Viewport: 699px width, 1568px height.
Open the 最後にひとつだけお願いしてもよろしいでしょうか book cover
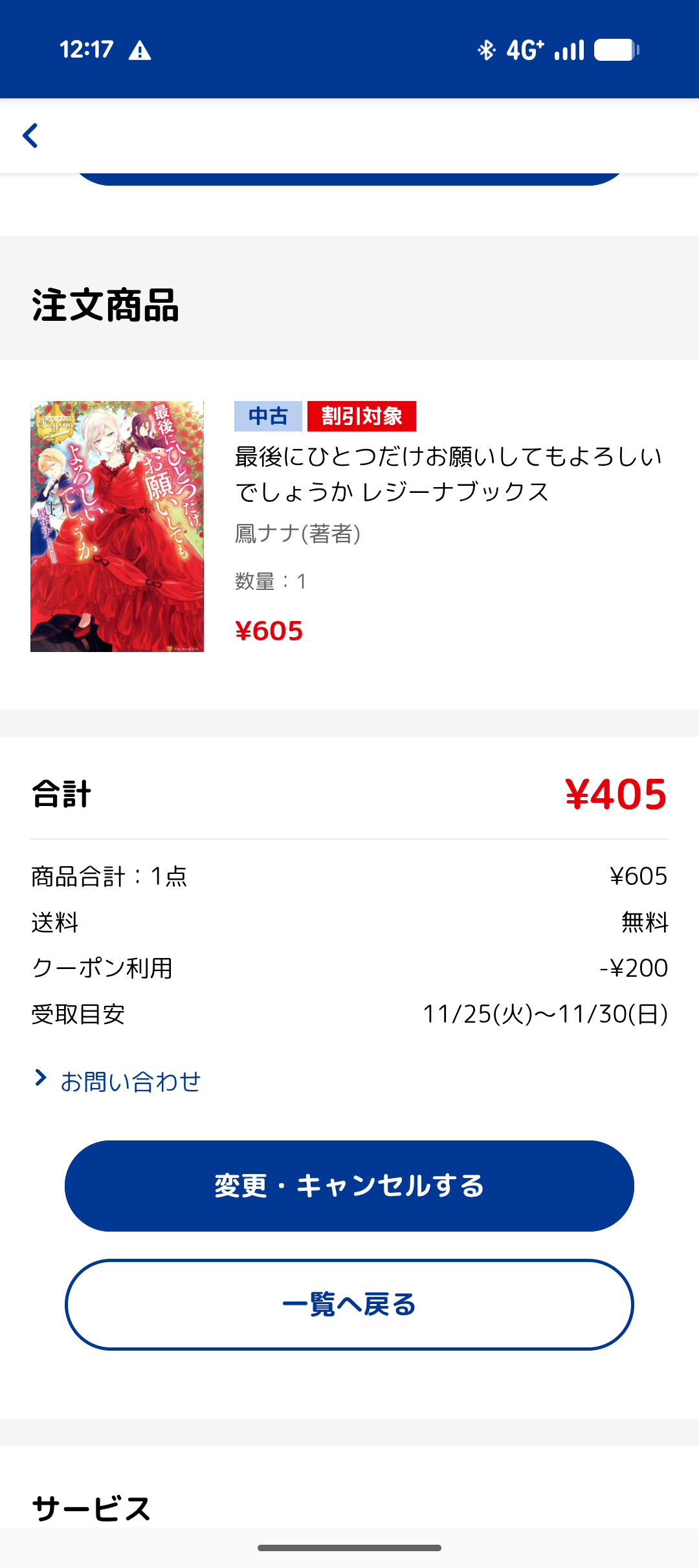[117, 527]
